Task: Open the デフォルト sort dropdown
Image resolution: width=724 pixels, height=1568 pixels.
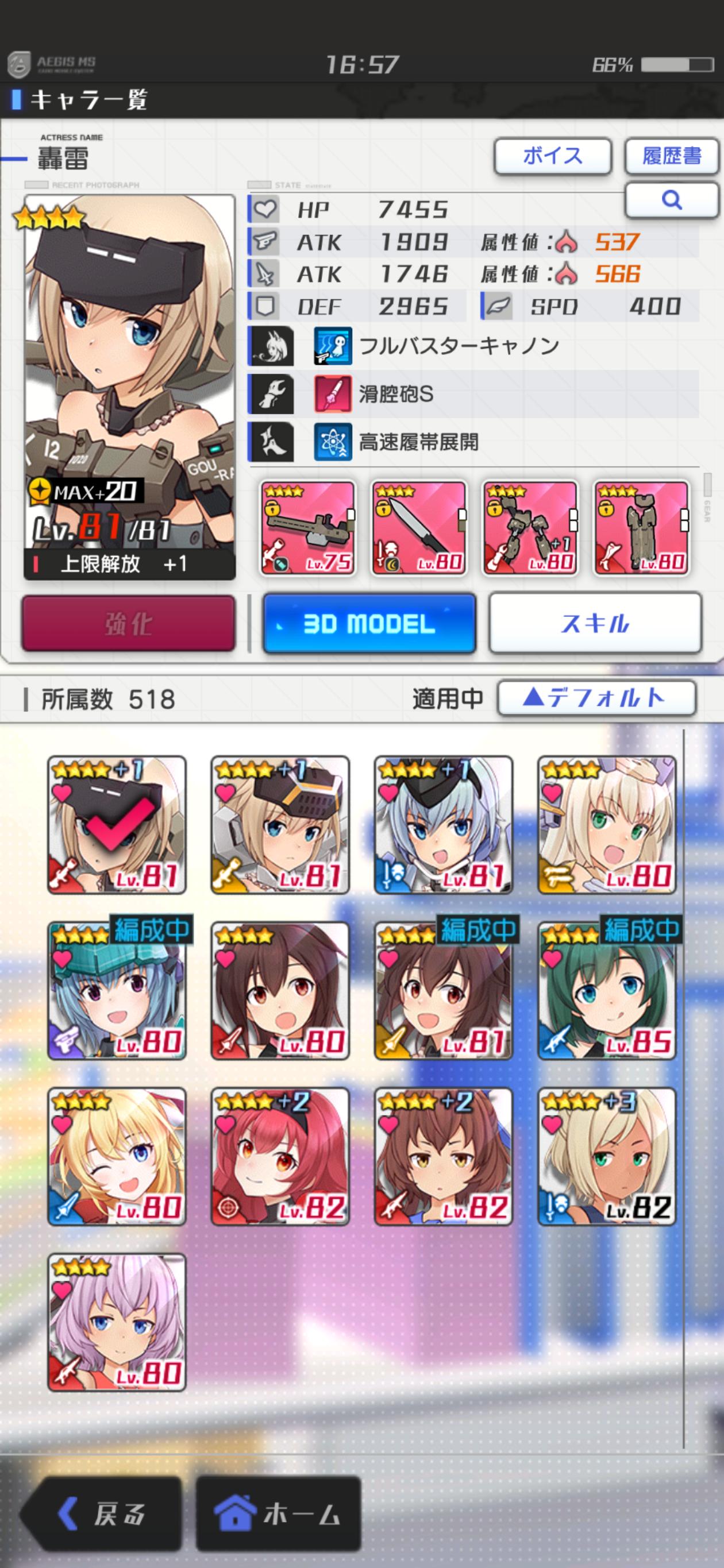Action: tap(596, 698)
